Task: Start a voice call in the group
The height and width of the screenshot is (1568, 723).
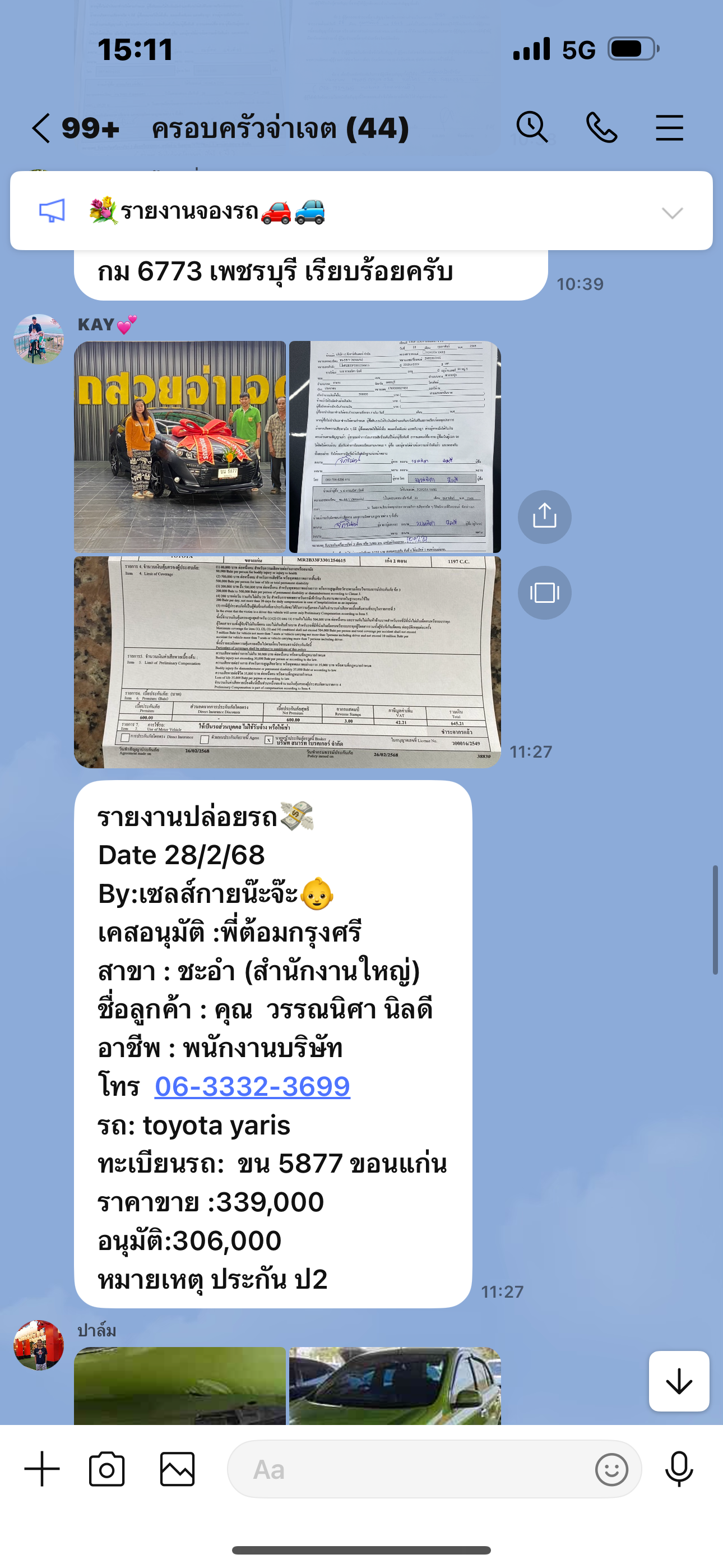Action: coord(602,128)
